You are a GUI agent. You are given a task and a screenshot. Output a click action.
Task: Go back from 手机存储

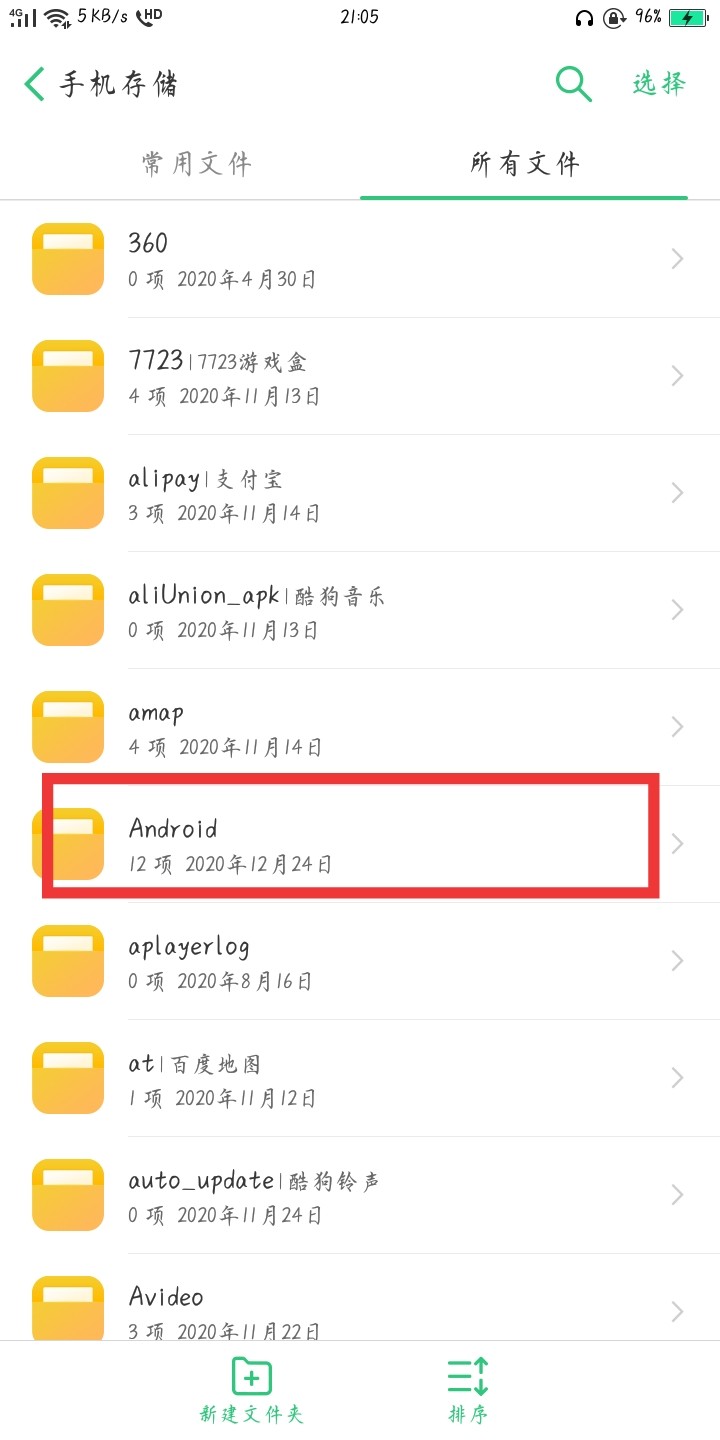pyautogui.click(x=36, y=84)
